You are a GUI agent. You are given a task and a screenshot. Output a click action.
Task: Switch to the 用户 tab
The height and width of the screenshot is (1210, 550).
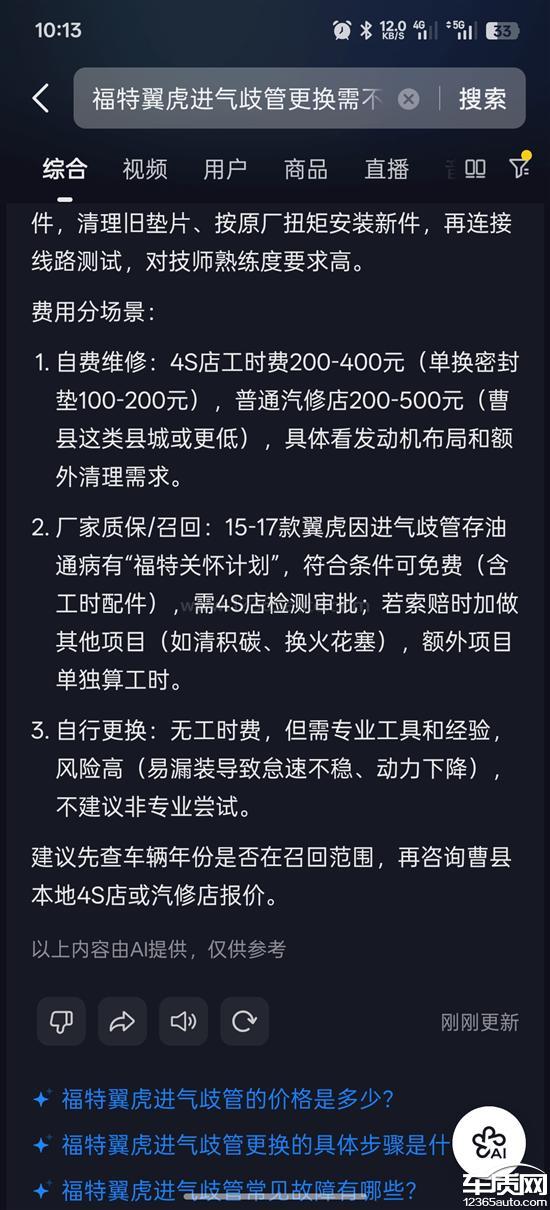[225, 168]
